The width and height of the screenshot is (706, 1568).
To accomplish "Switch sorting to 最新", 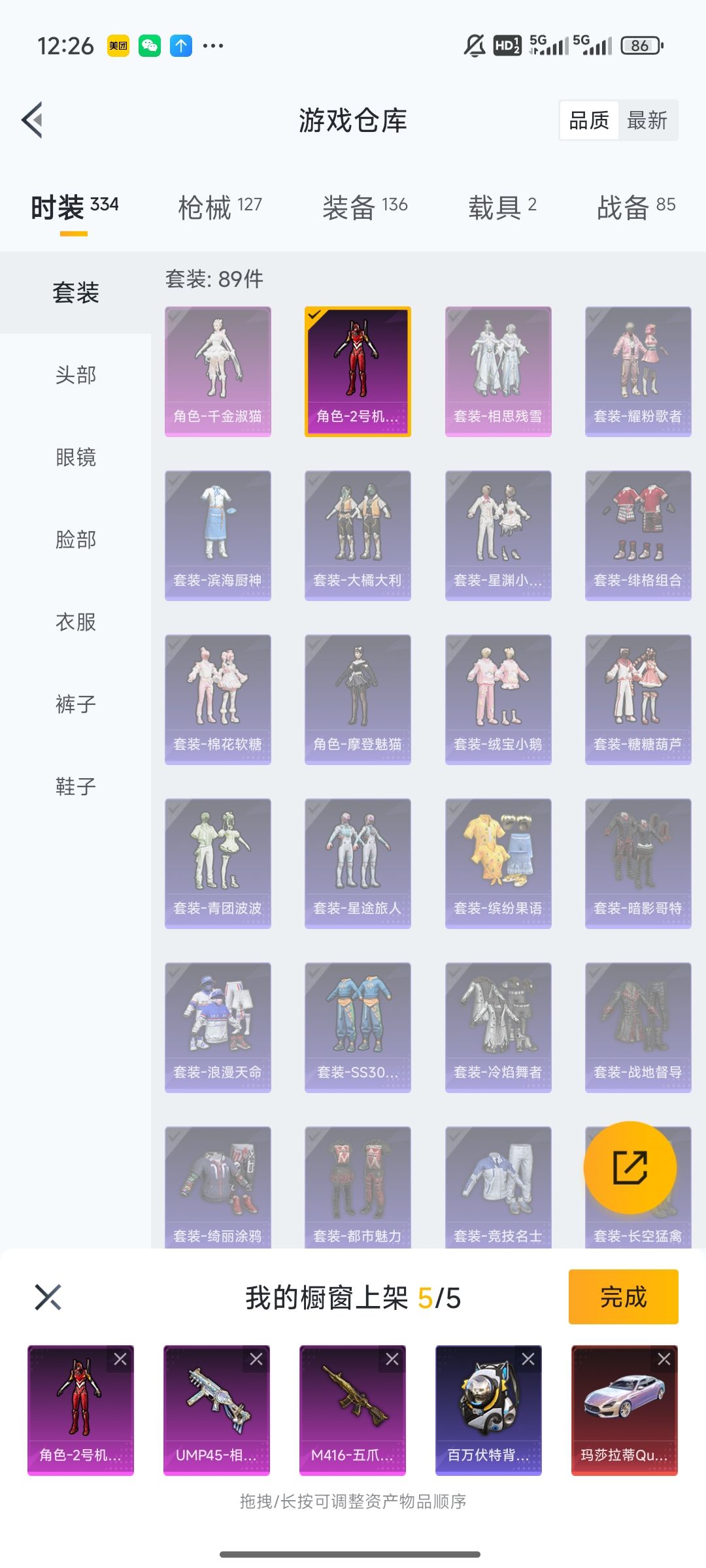I will click(647, 120).
